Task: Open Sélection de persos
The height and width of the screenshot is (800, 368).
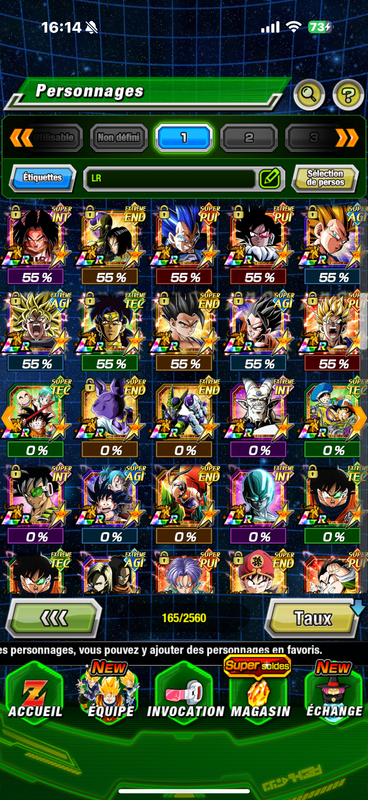Action: tap(325, 178)
